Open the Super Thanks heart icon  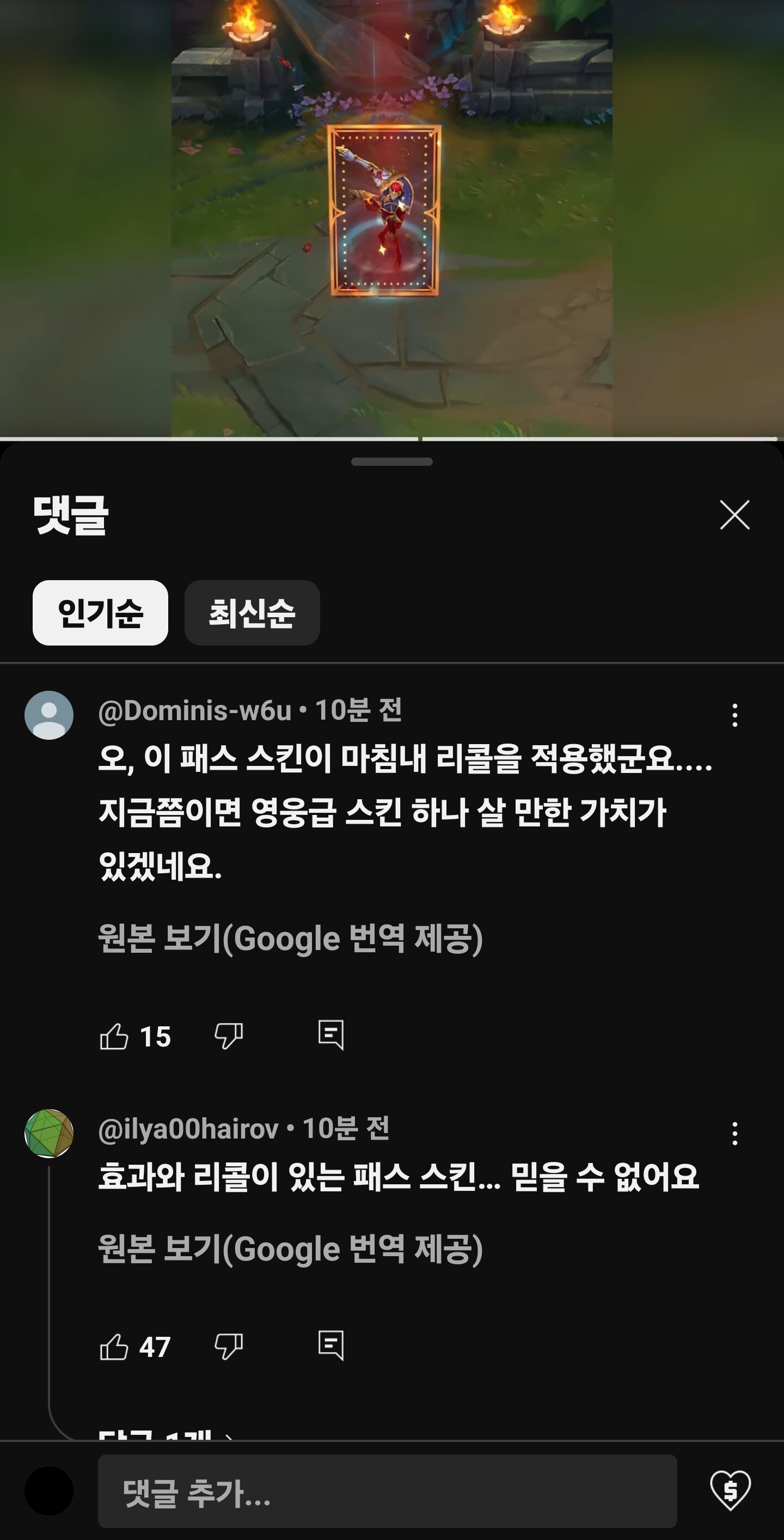pyautogui.click(x=730, y=1490)
